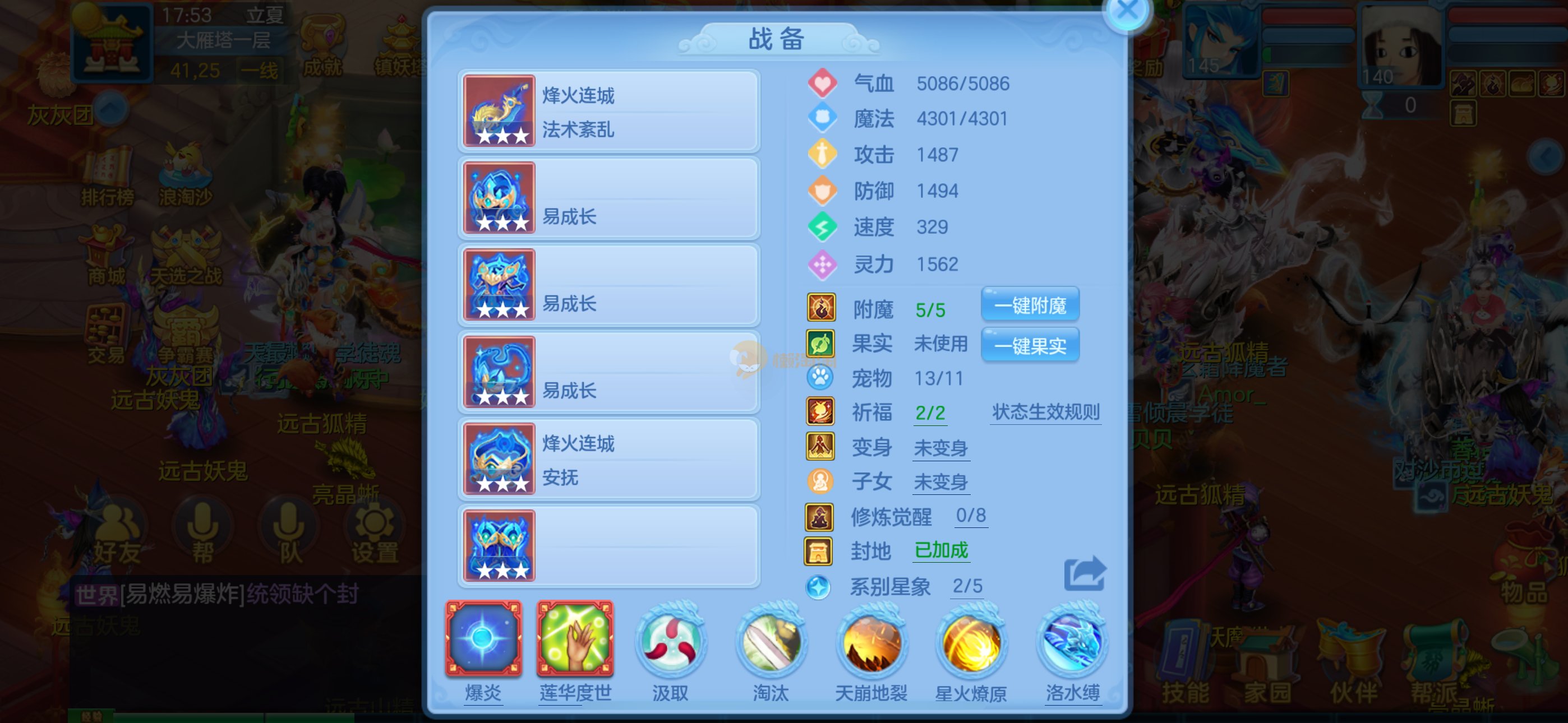Open the 法术紊乱 equipment slot
Viewport: 1568px width, 723px height.
point(608,111)
